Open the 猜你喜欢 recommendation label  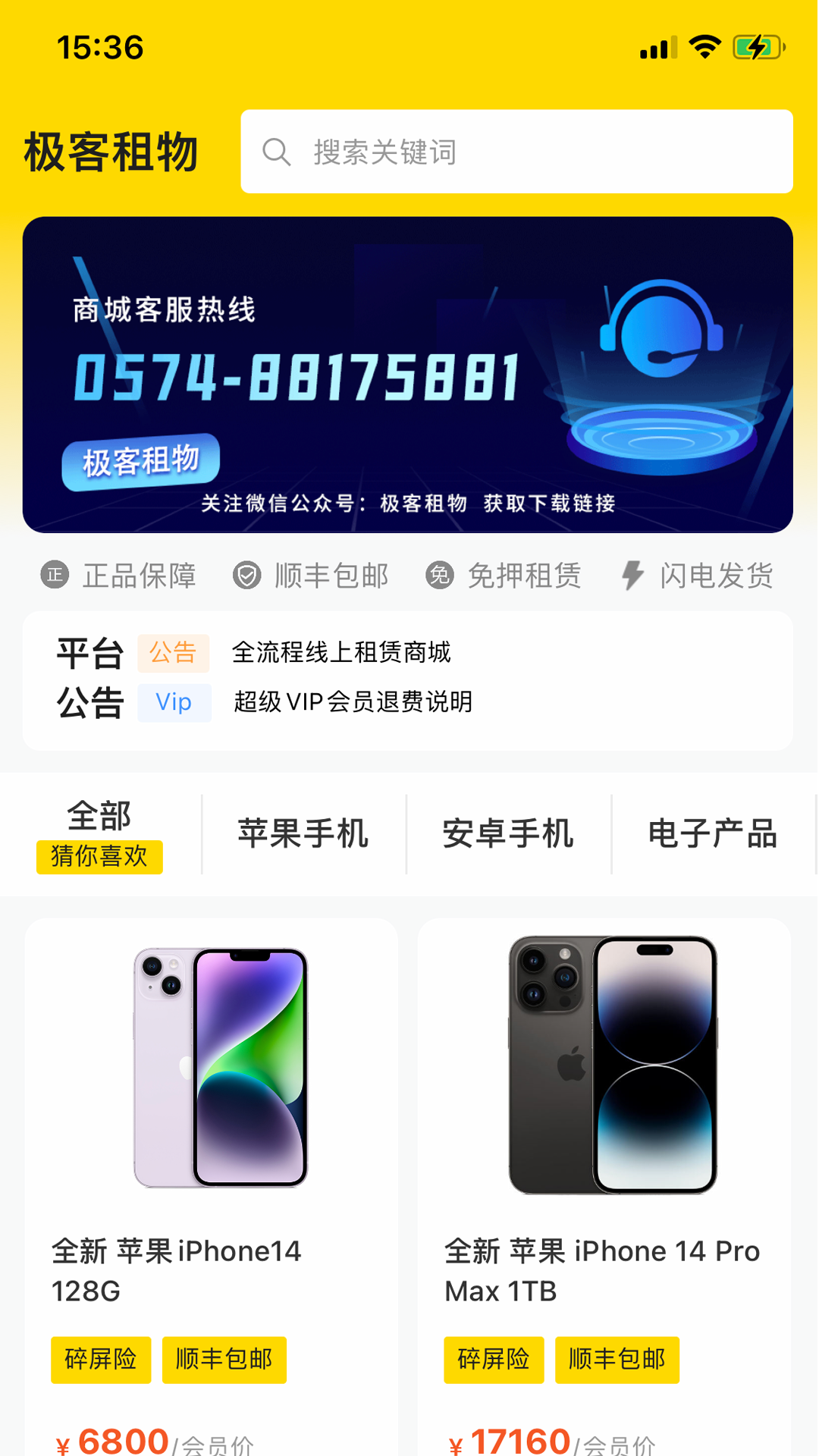[100, 856]
